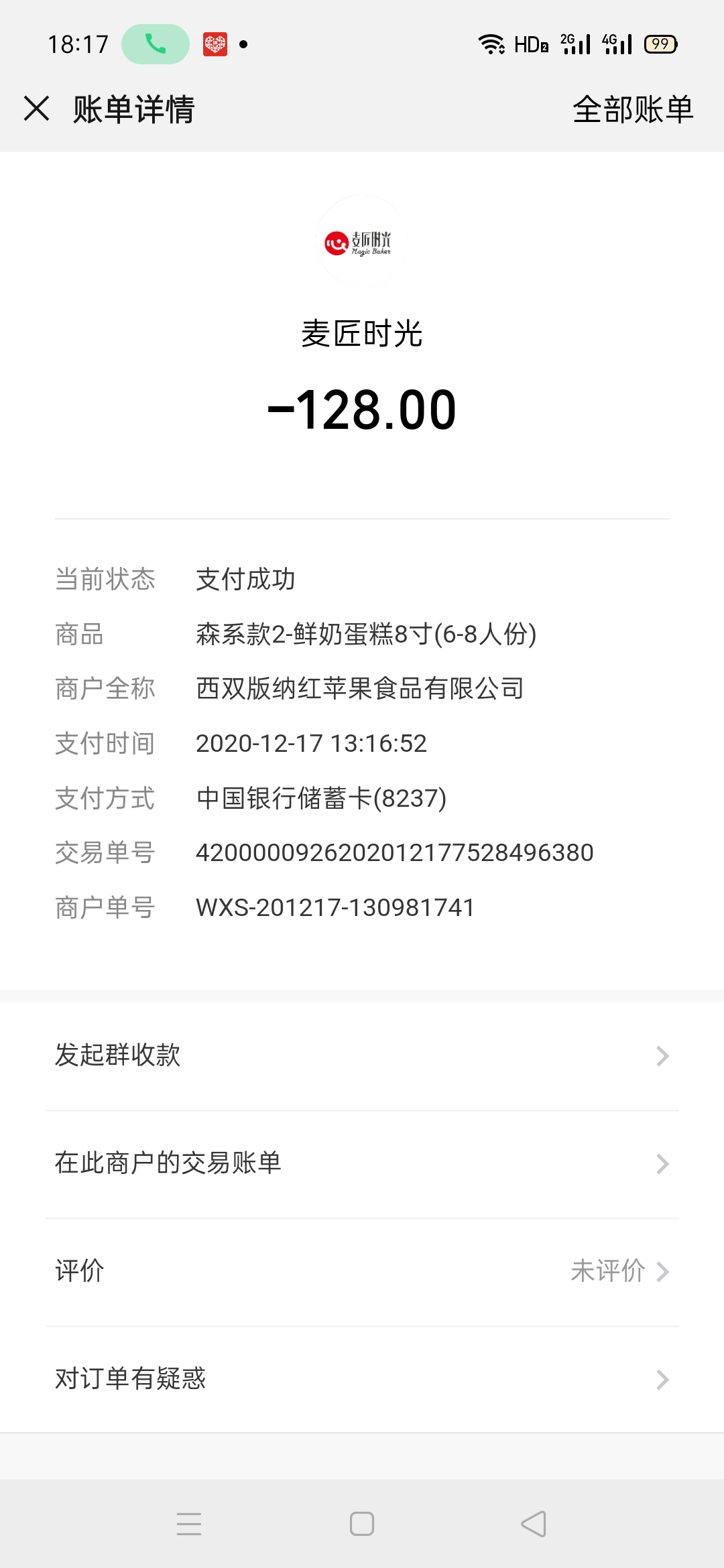Open 评价 to rate this order
Viewport: 724px width, 1568px height.
pyautogui.click(x=362, y=1271)
